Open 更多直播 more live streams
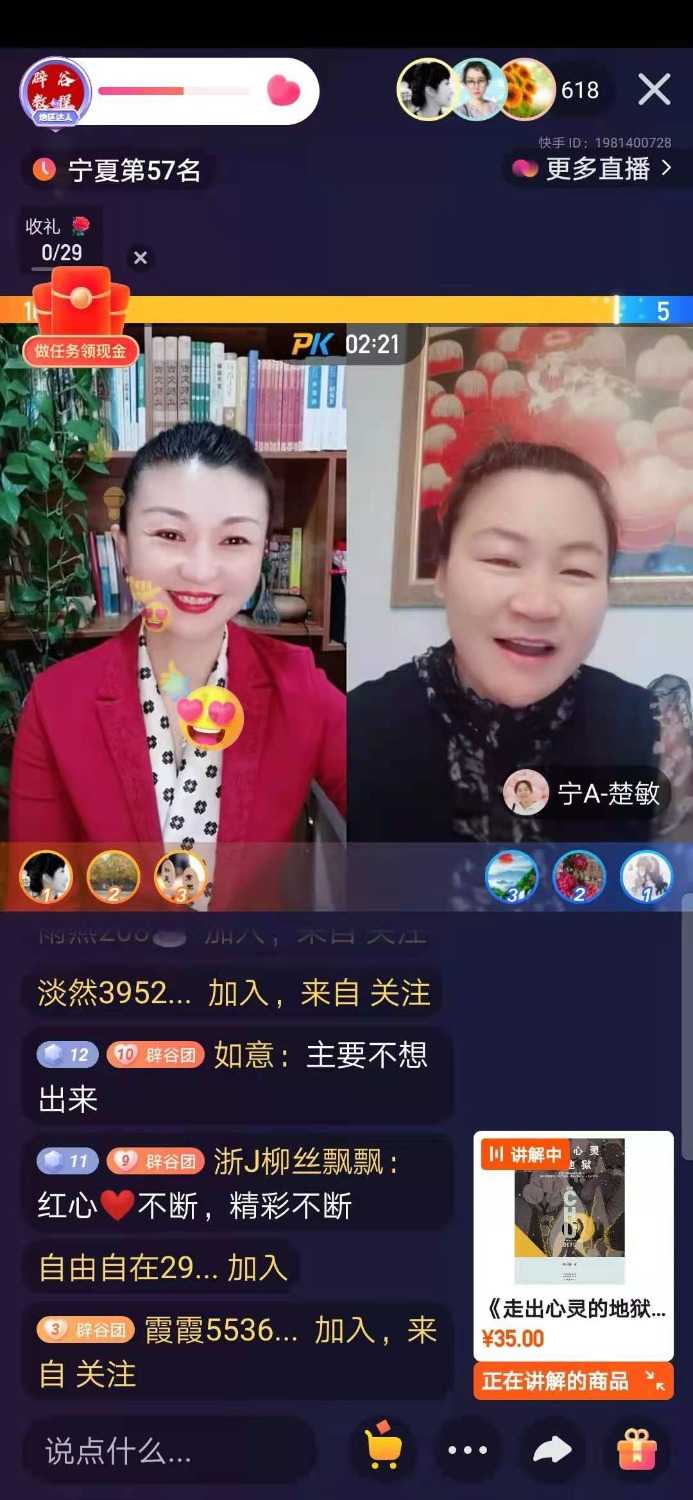This screenshot has width=693, height=1500. tap(594, 169)
